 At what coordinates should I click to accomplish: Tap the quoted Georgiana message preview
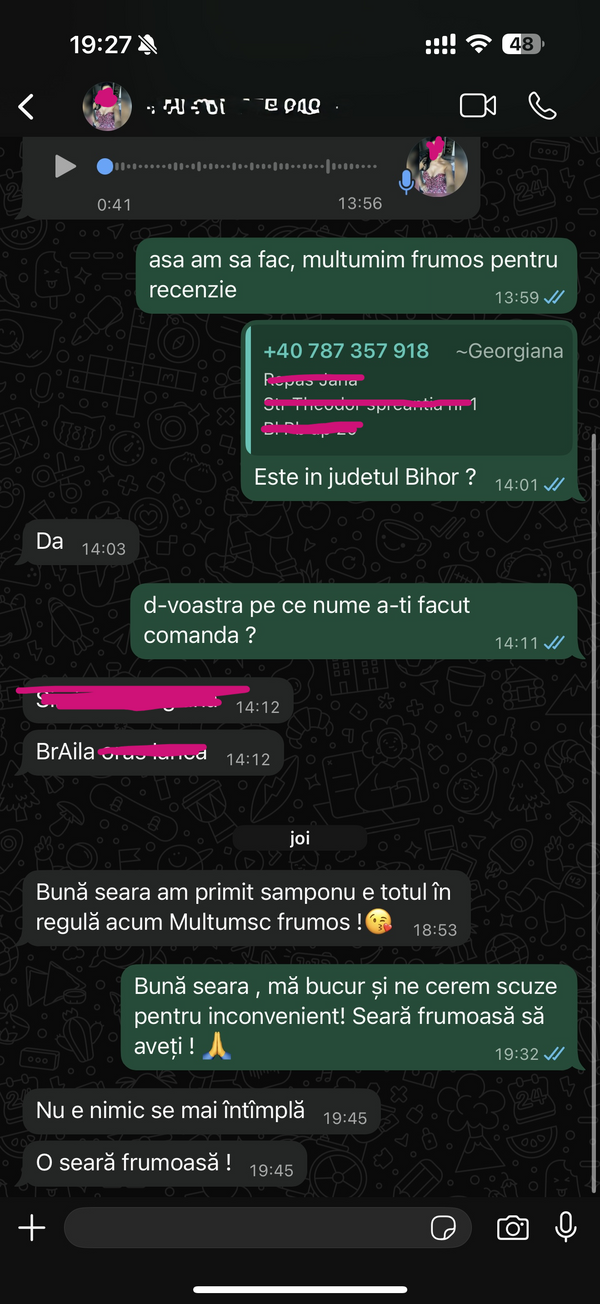(411, 389)
